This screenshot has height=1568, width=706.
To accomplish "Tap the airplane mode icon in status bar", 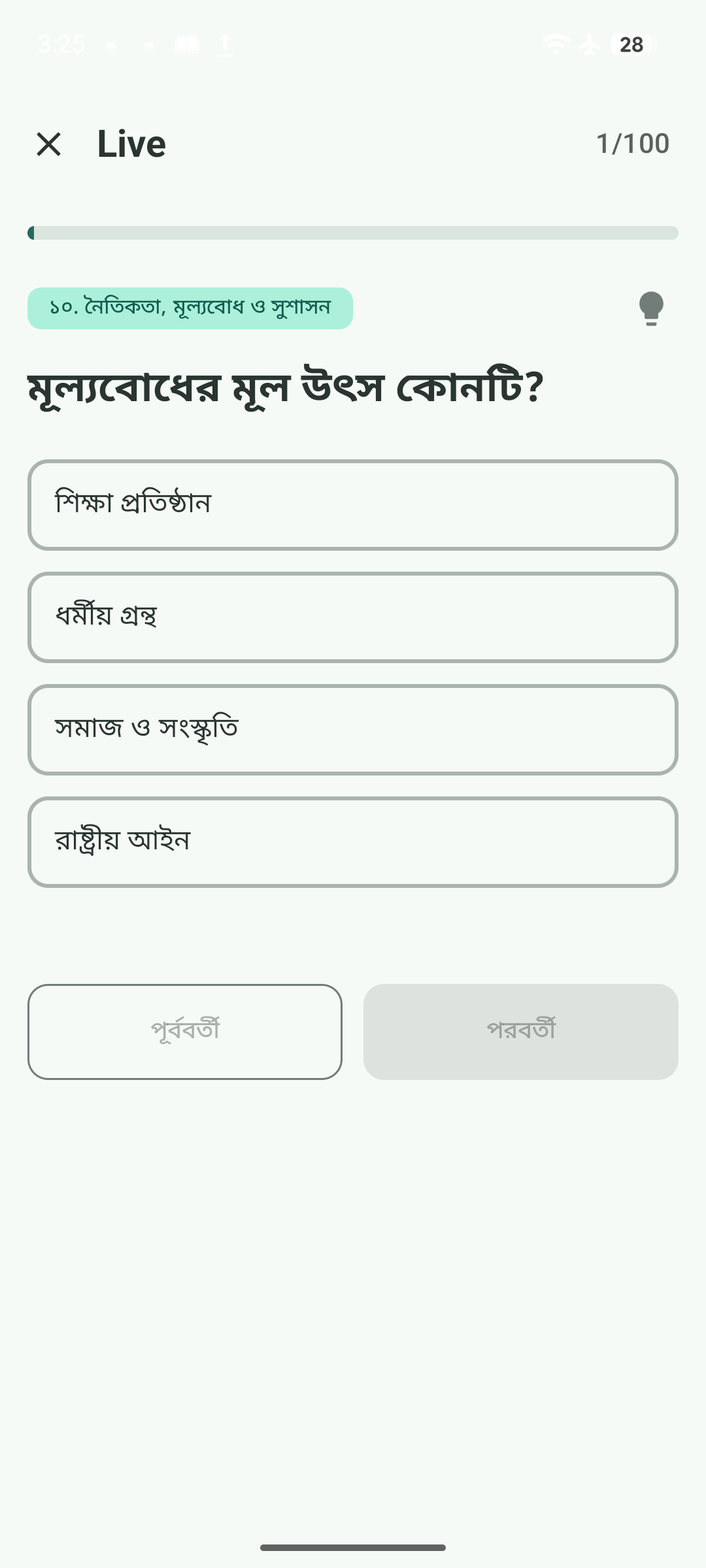I will [588, 44].
